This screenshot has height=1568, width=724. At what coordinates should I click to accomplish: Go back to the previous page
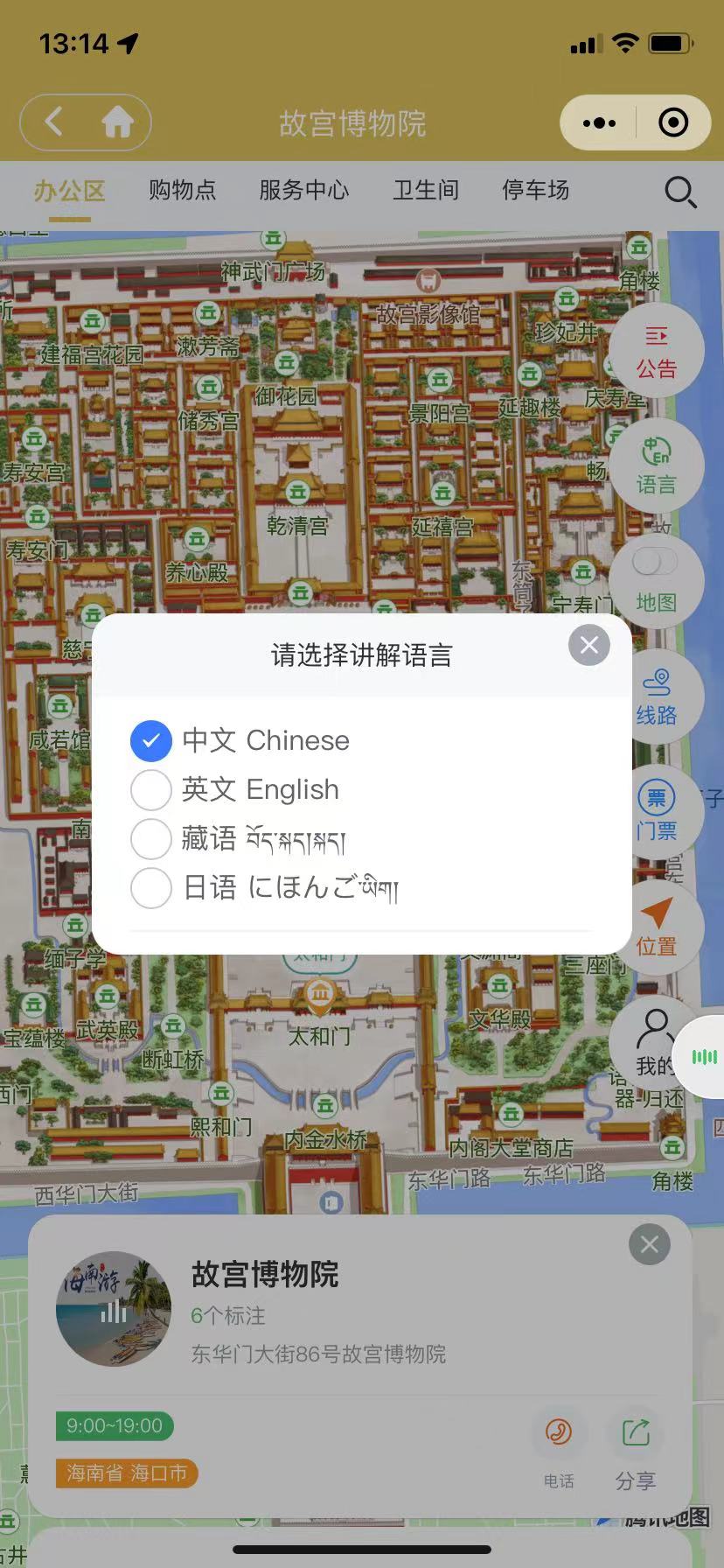pyautogui.click(x=54, y=122)
